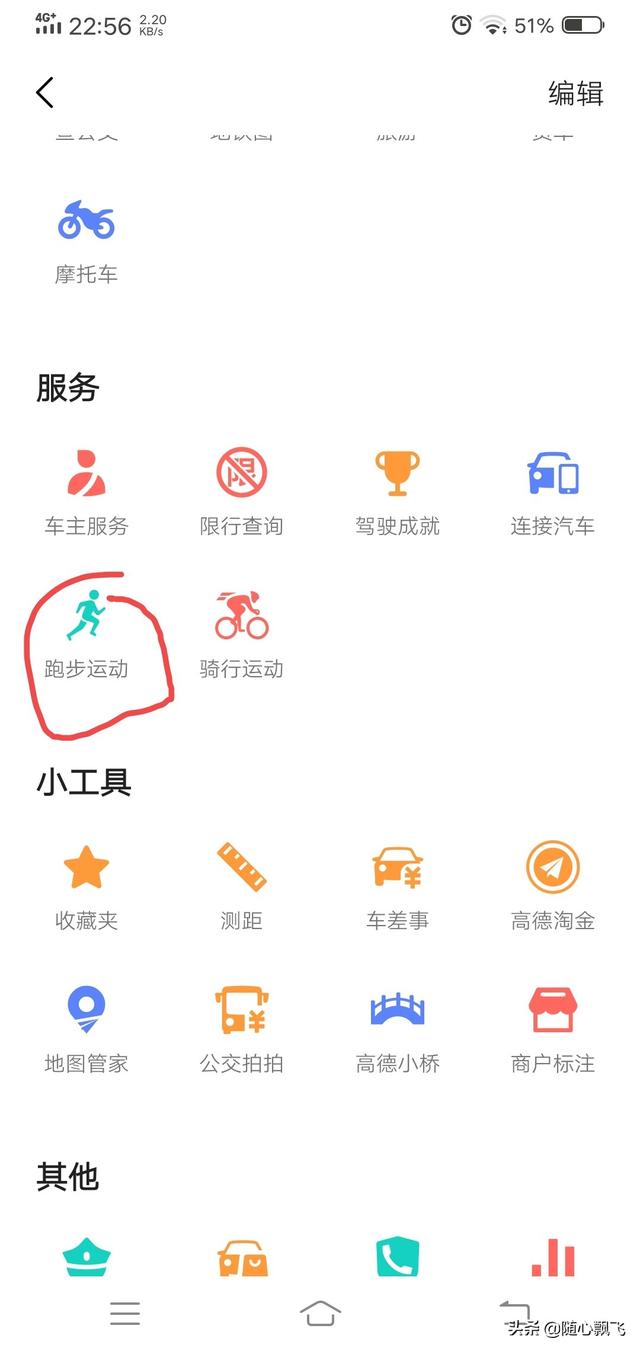Screen dimensions: 640x1351
Task: Open the 收藏夹 tool
Action: 86,887
